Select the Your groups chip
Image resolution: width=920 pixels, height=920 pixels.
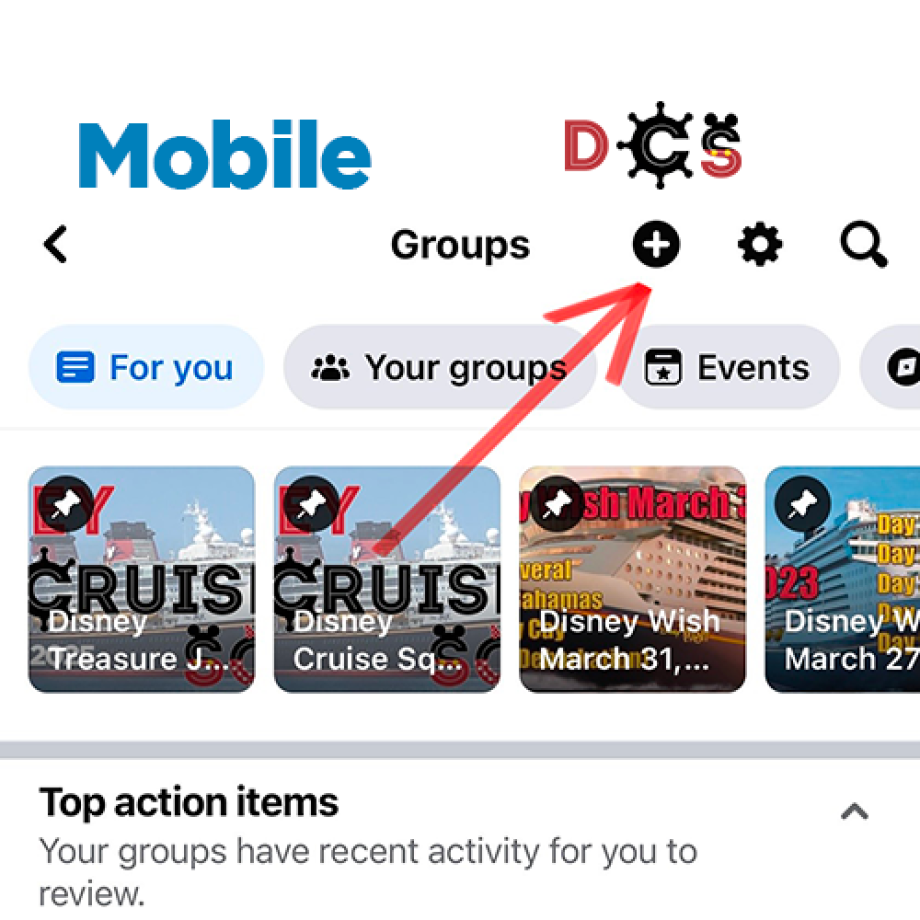(440, 368)
